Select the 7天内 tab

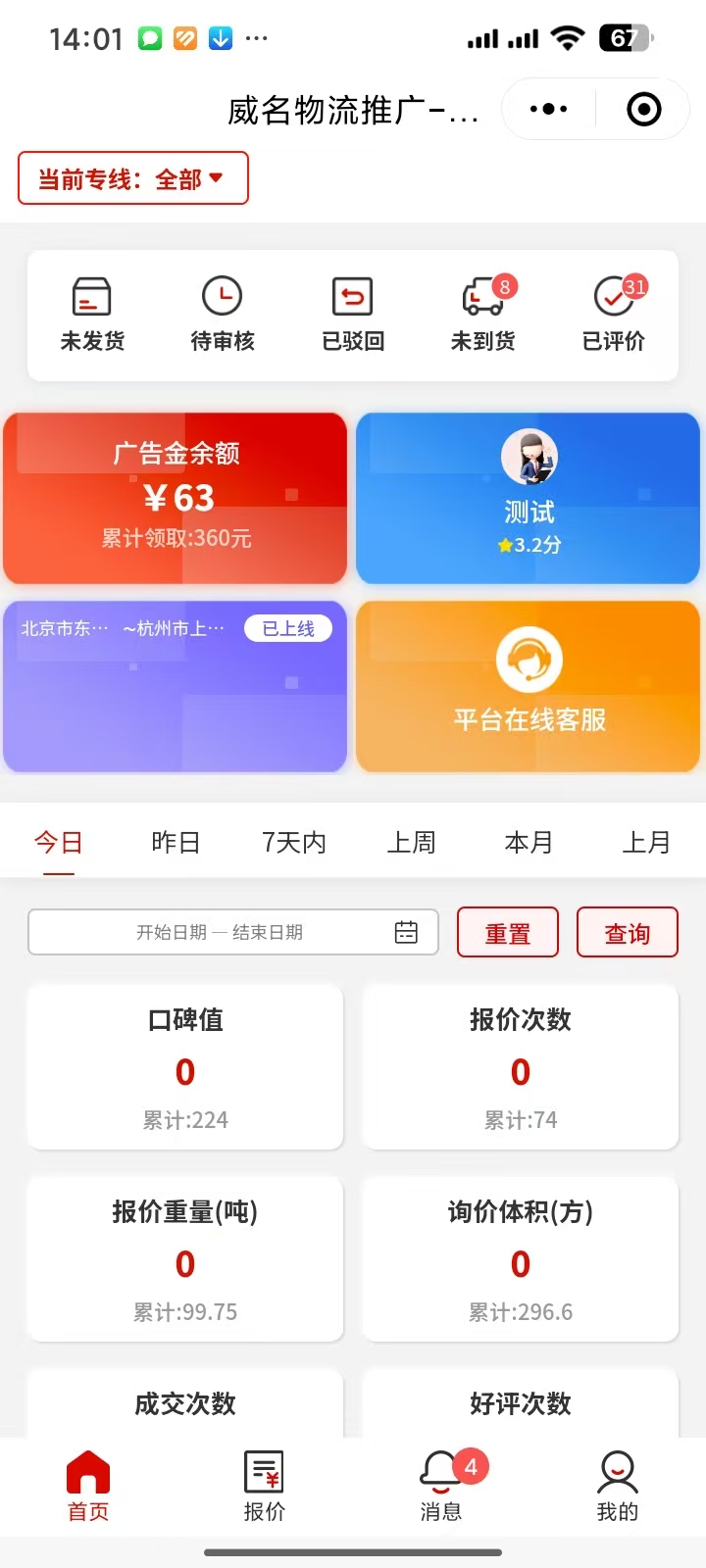click(294, 842)
